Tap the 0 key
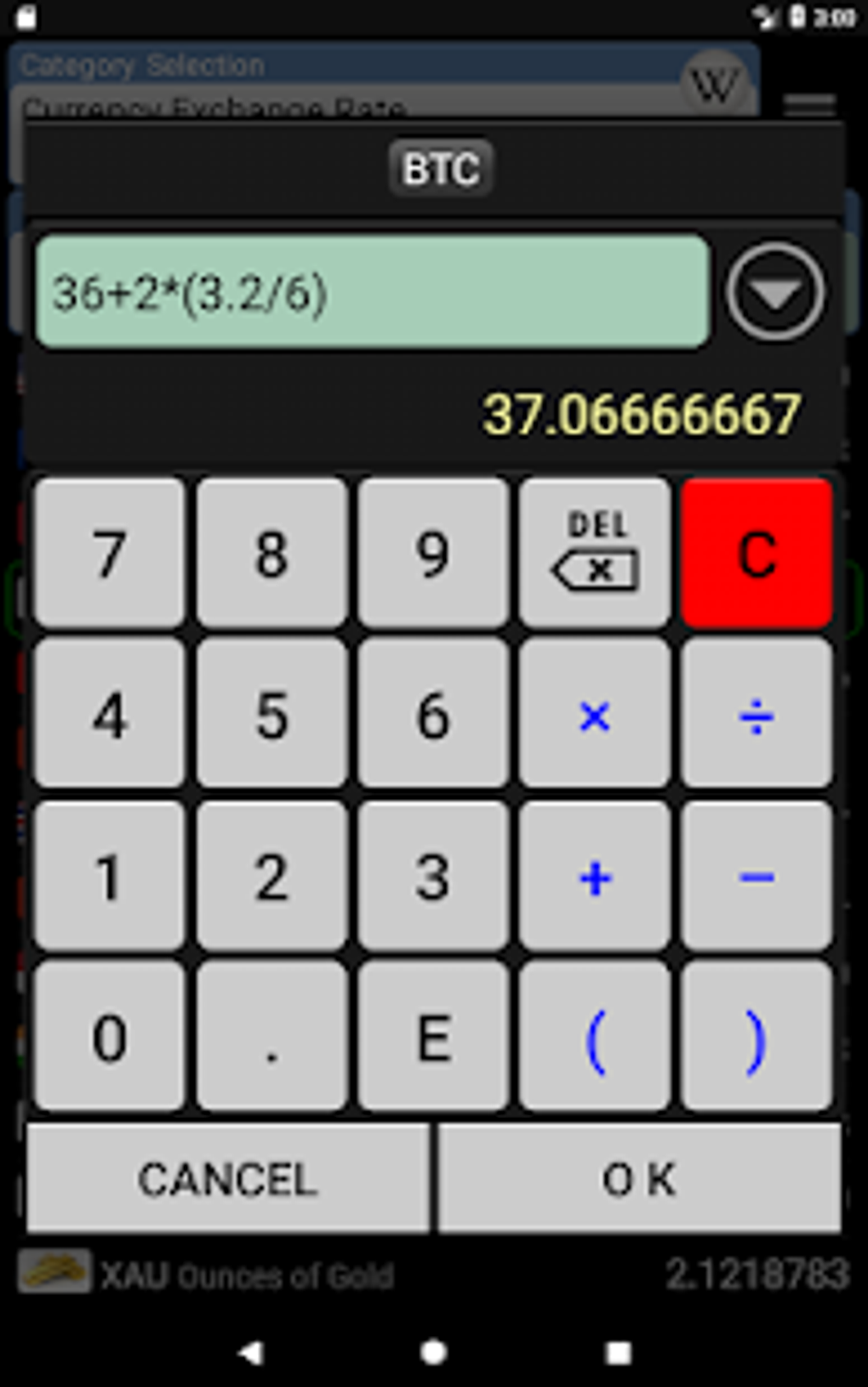Screen dimensions: 868x1387 pyautogui.click(x=110, y=1036)
